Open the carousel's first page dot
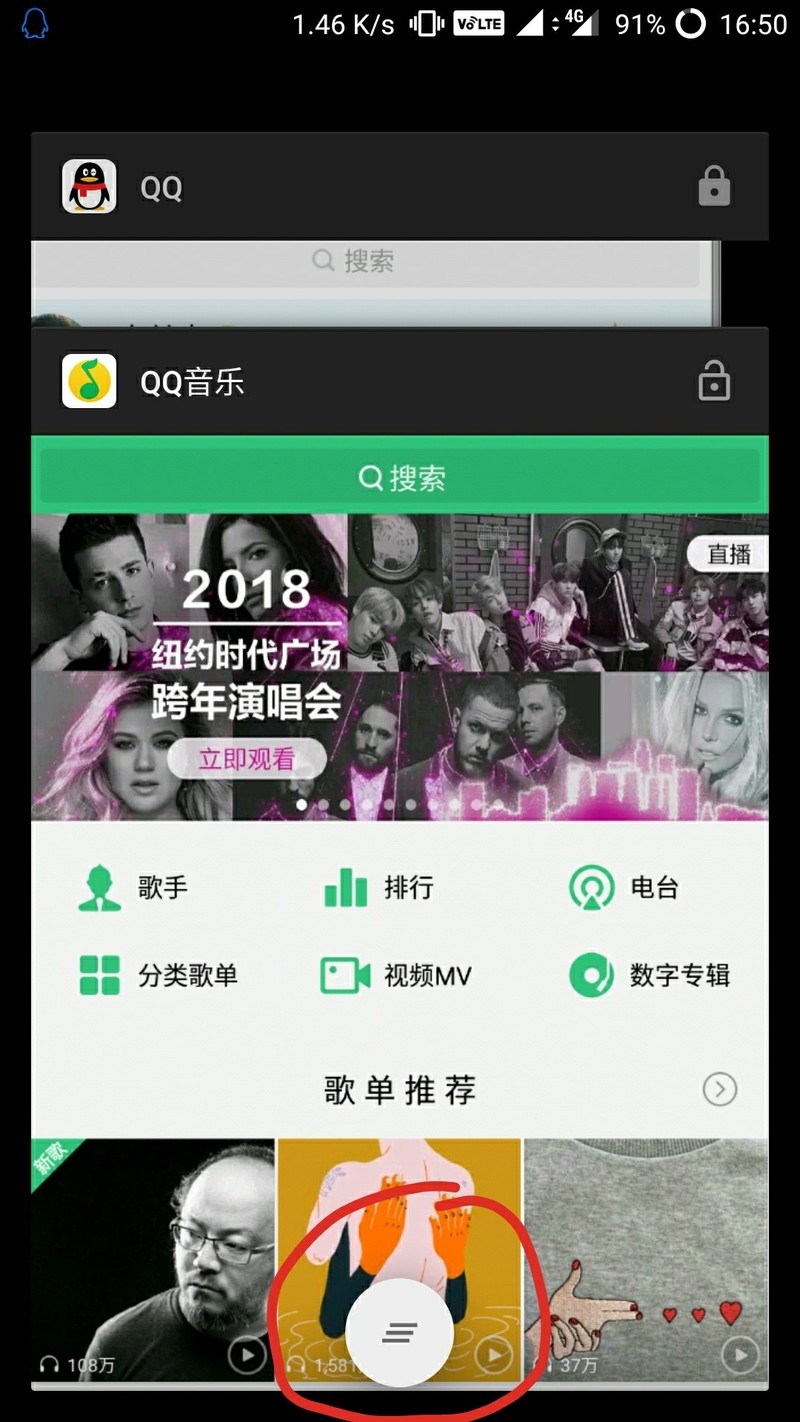800x1422 pixels. [302, 803]
